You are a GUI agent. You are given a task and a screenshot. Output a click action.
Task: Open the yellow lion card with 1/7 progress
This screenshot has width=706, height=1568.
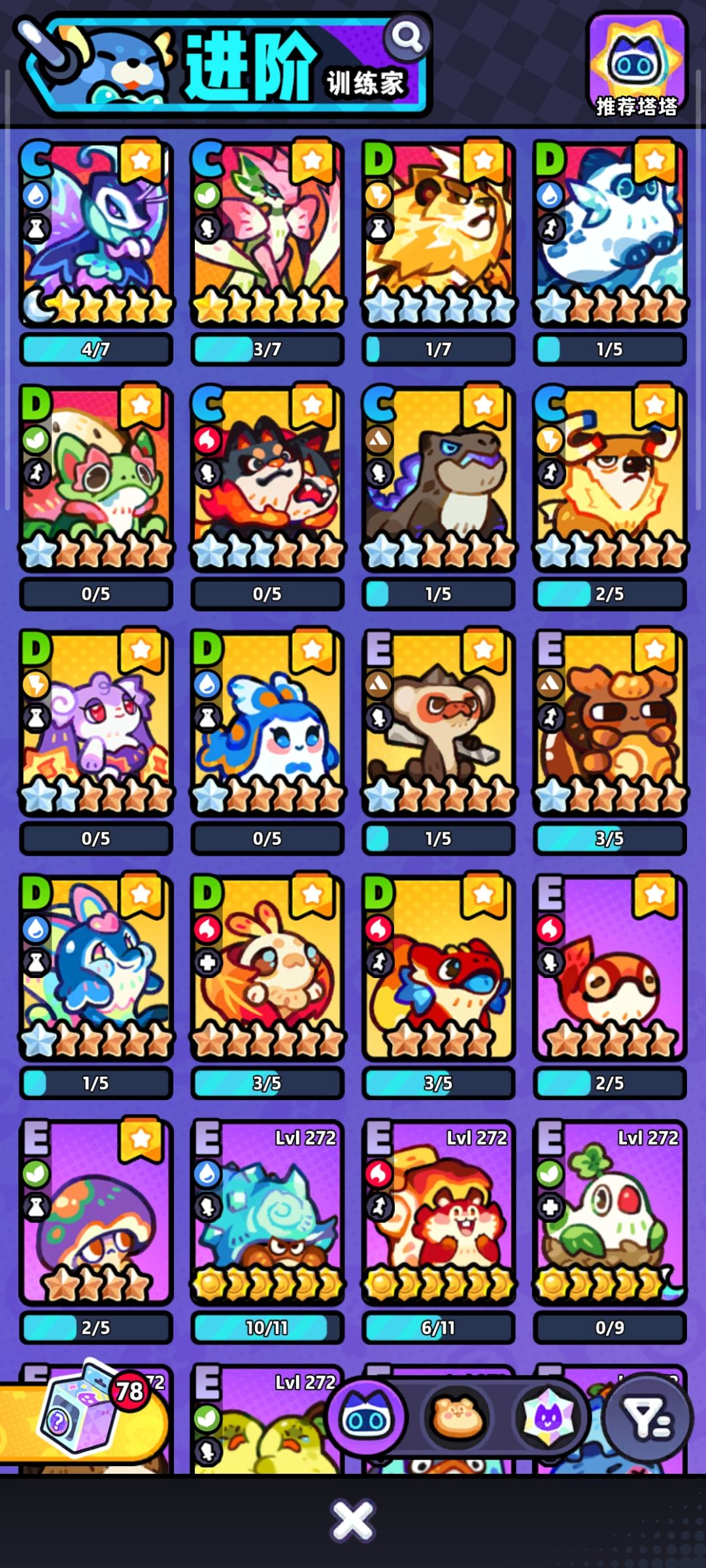tap(439, 253)
